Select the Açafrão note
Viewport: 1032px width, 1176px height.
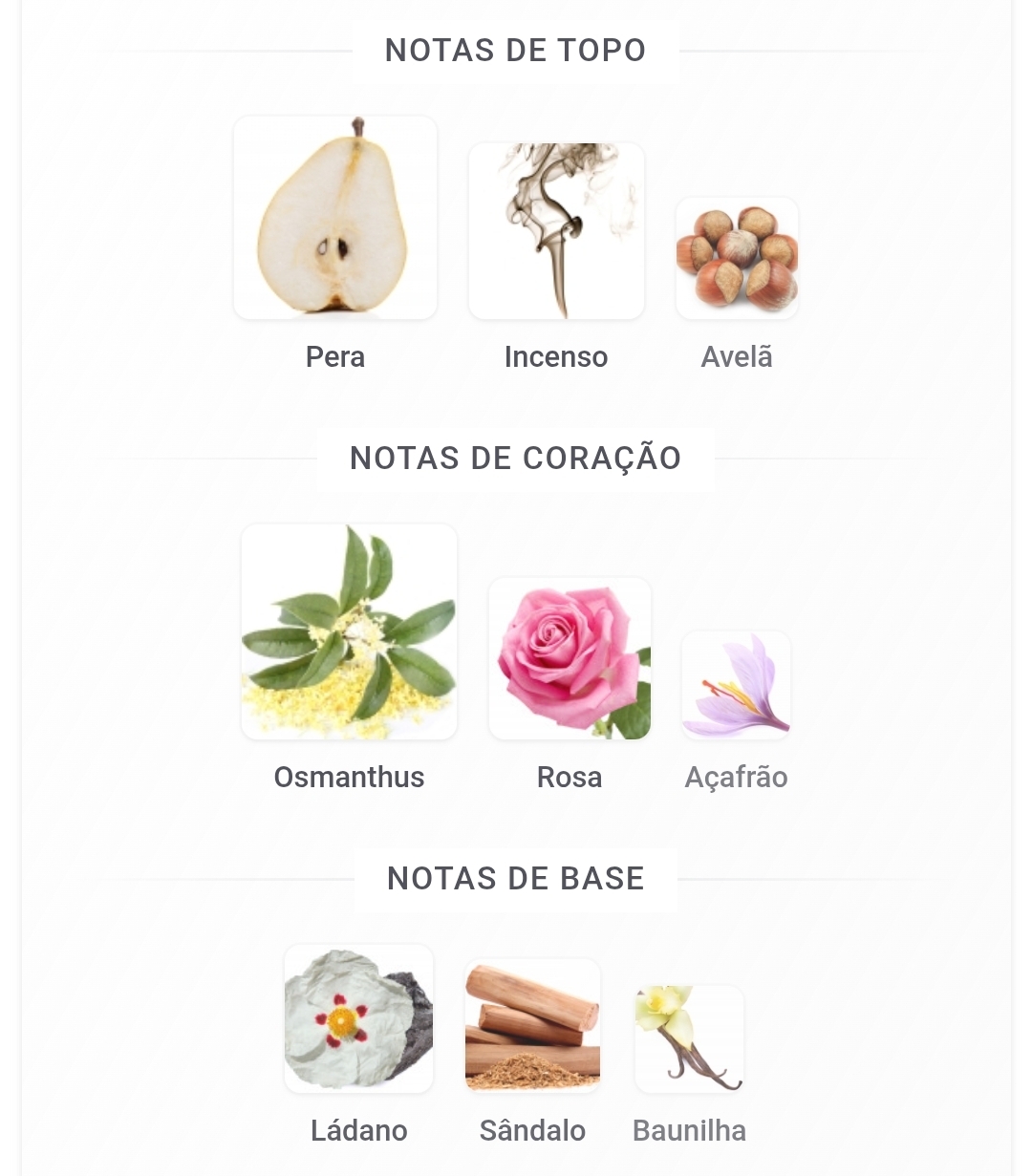tap(736, 686)
